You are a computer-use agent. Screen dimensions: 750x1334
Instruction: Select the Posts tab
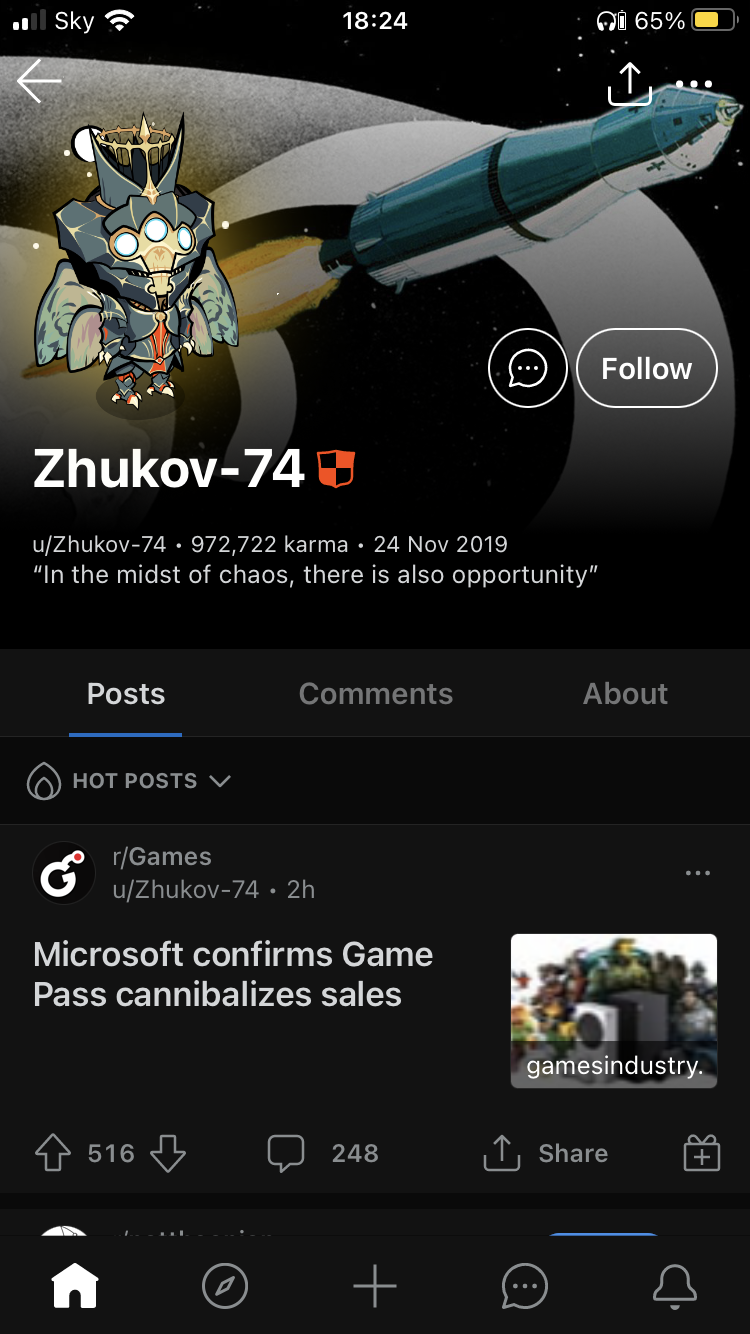[x=126, y=694]
